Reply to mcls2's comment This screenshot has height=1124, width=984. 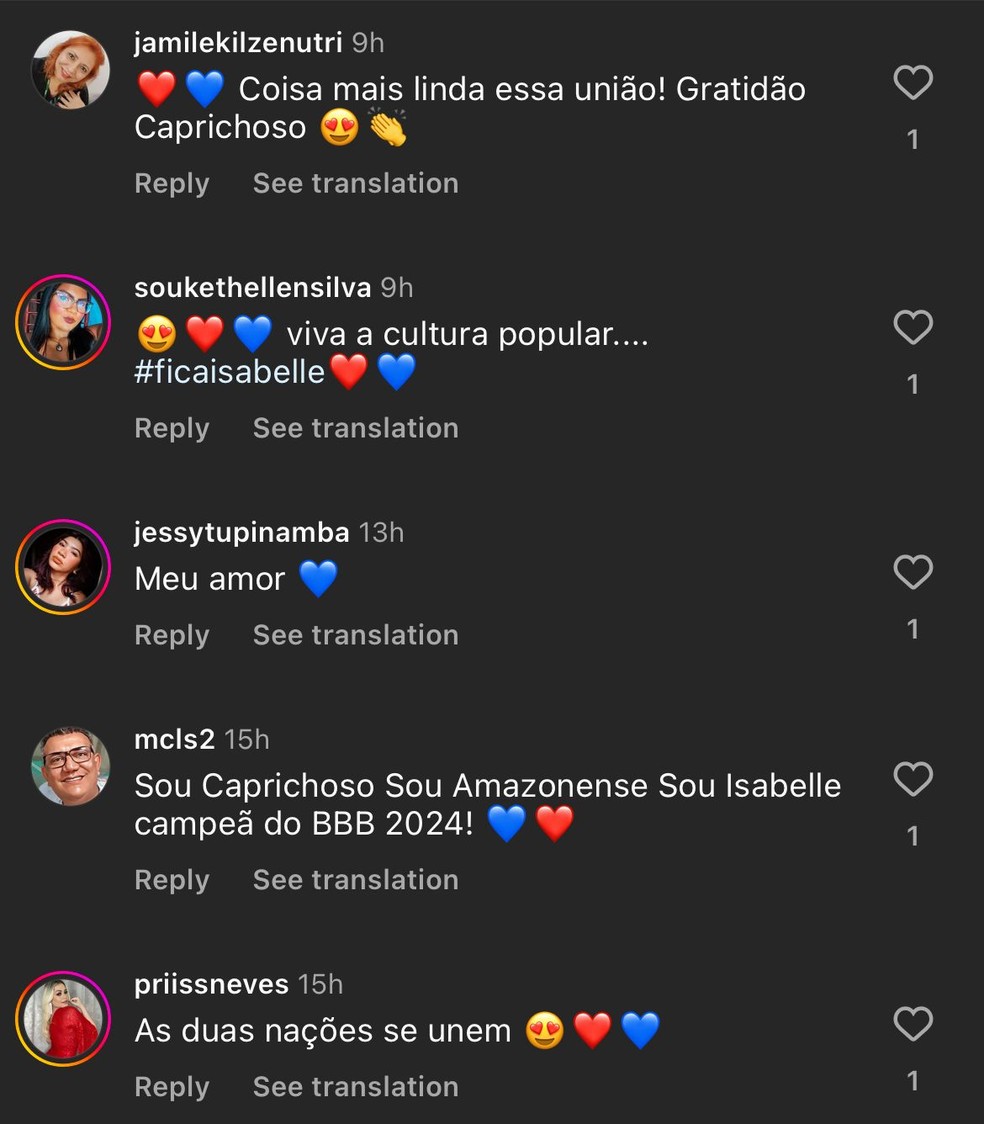click(x=171, y=880)
